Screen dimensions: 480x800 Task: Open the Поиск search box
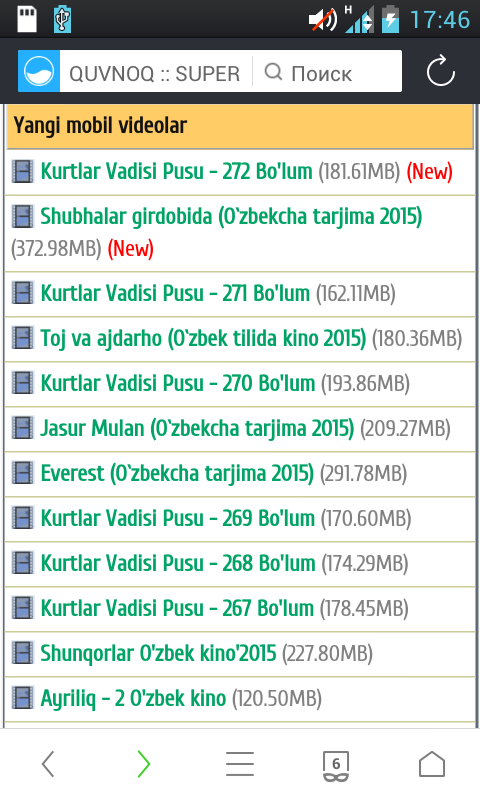coord(327,73)
